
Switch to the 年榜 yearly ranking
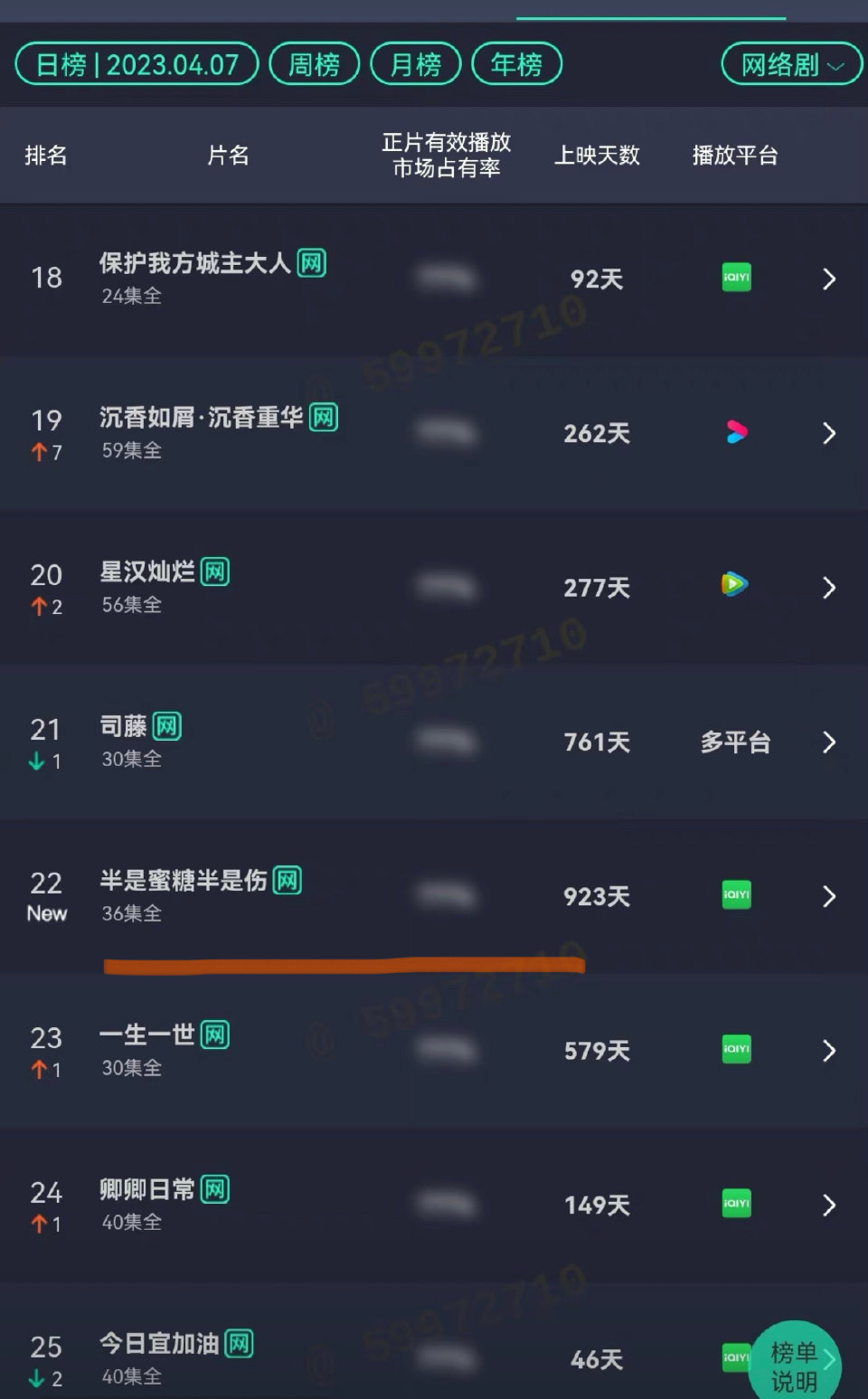[517, 65]
